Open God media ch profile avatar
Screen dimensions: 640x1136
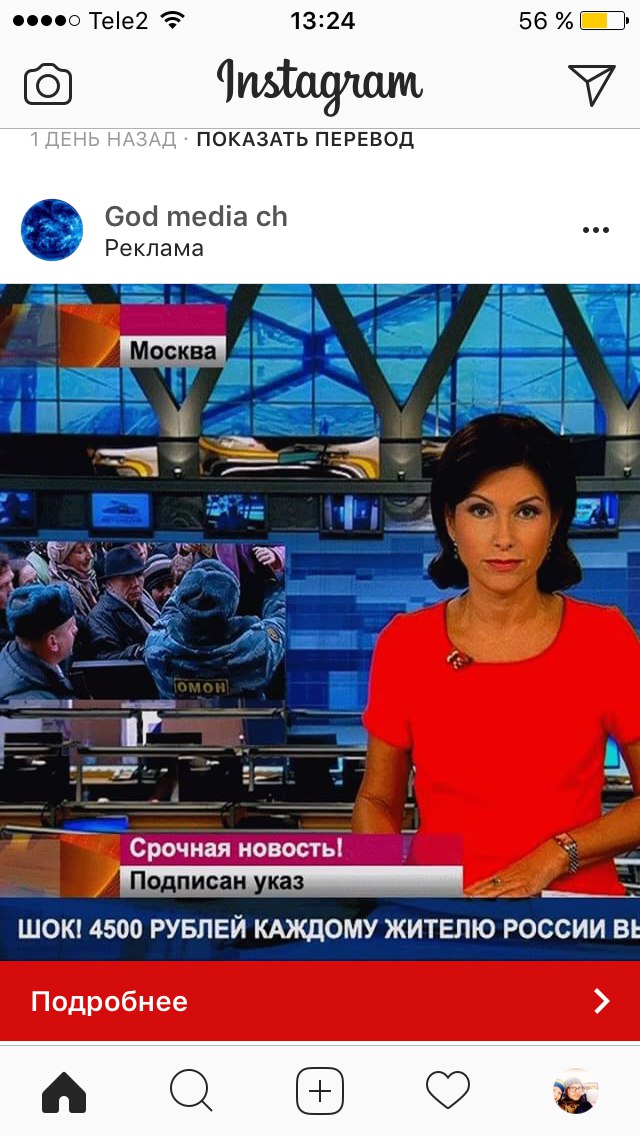52,230
